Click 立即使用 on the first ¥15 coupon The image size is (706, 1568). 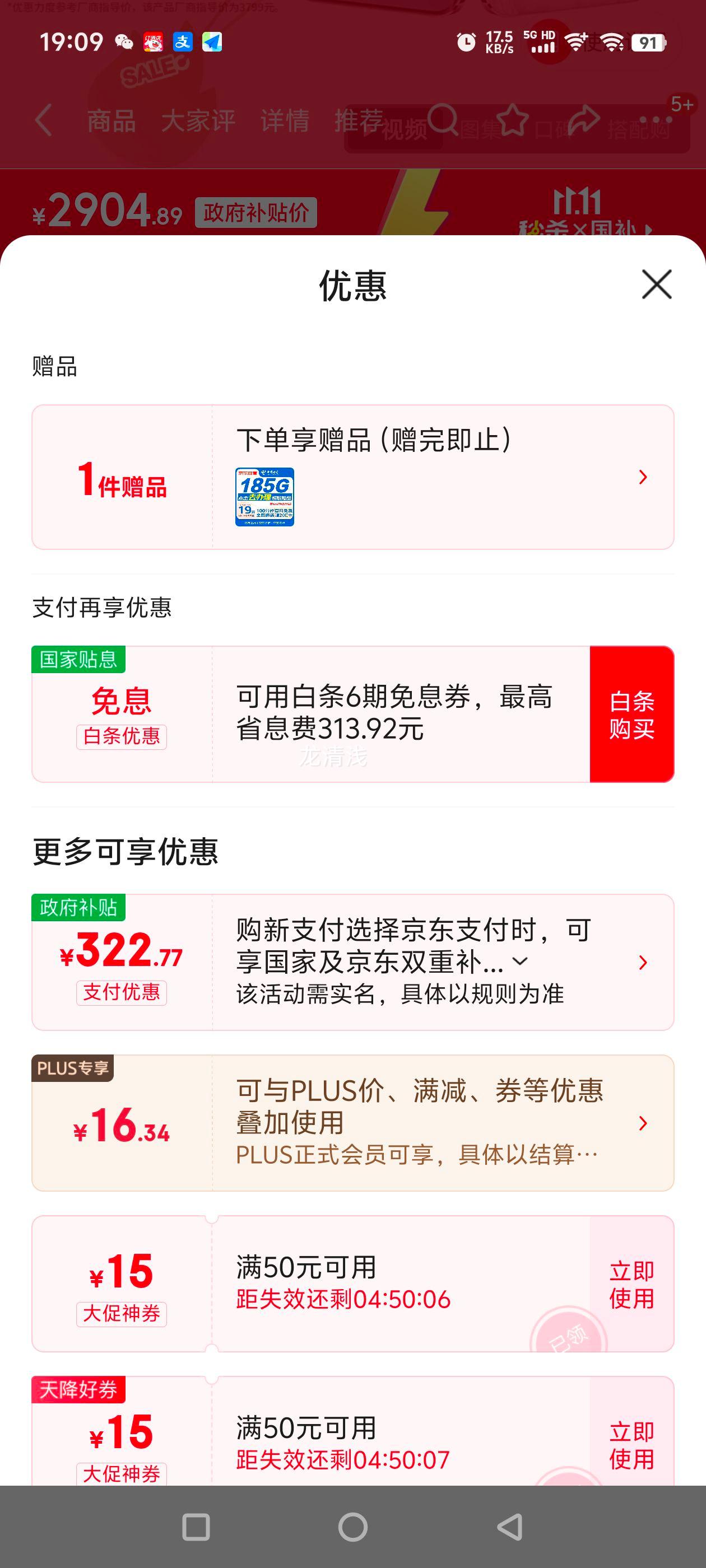point(631,1284)
